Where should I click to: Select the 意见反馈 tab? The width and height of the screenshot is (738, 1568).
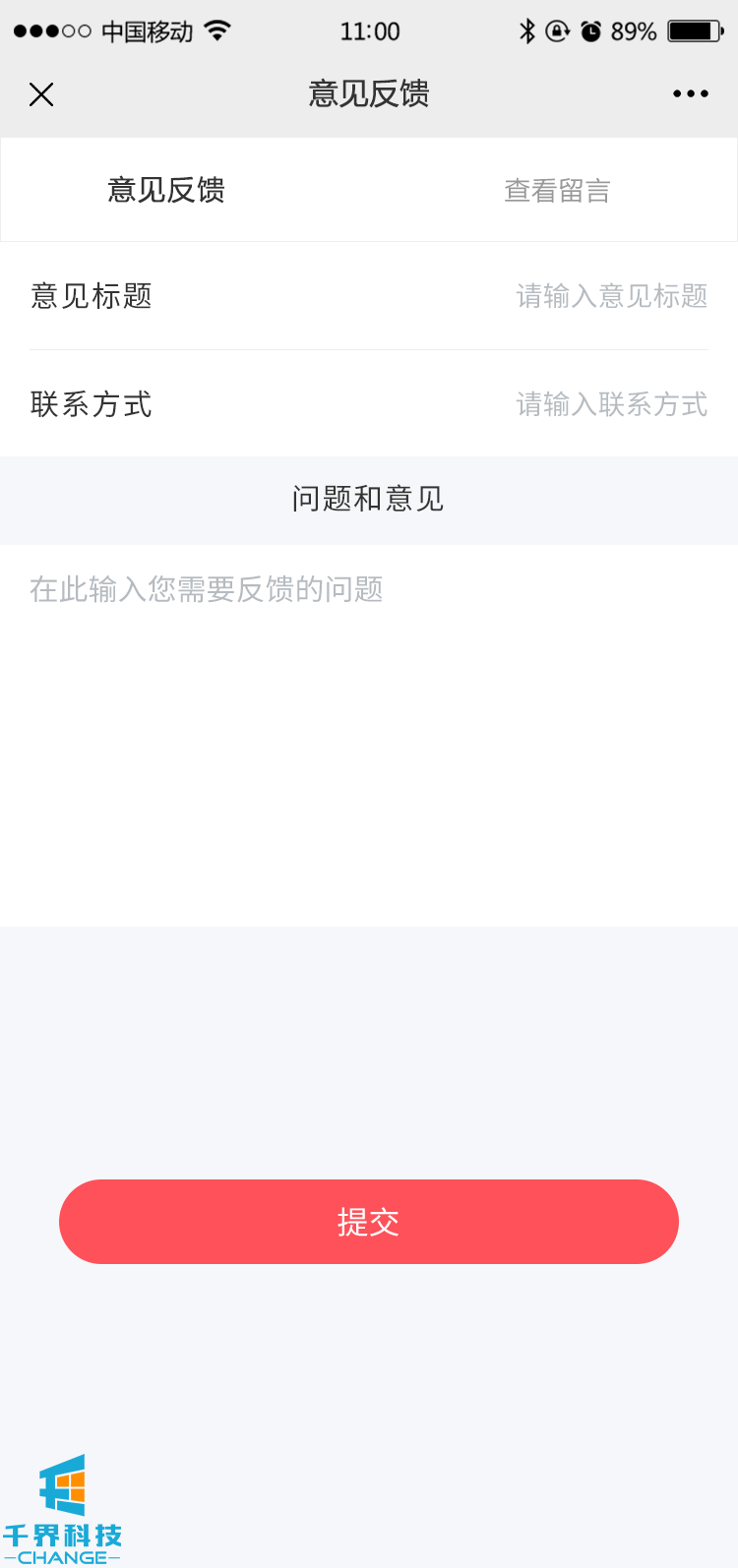coord(166,190)
